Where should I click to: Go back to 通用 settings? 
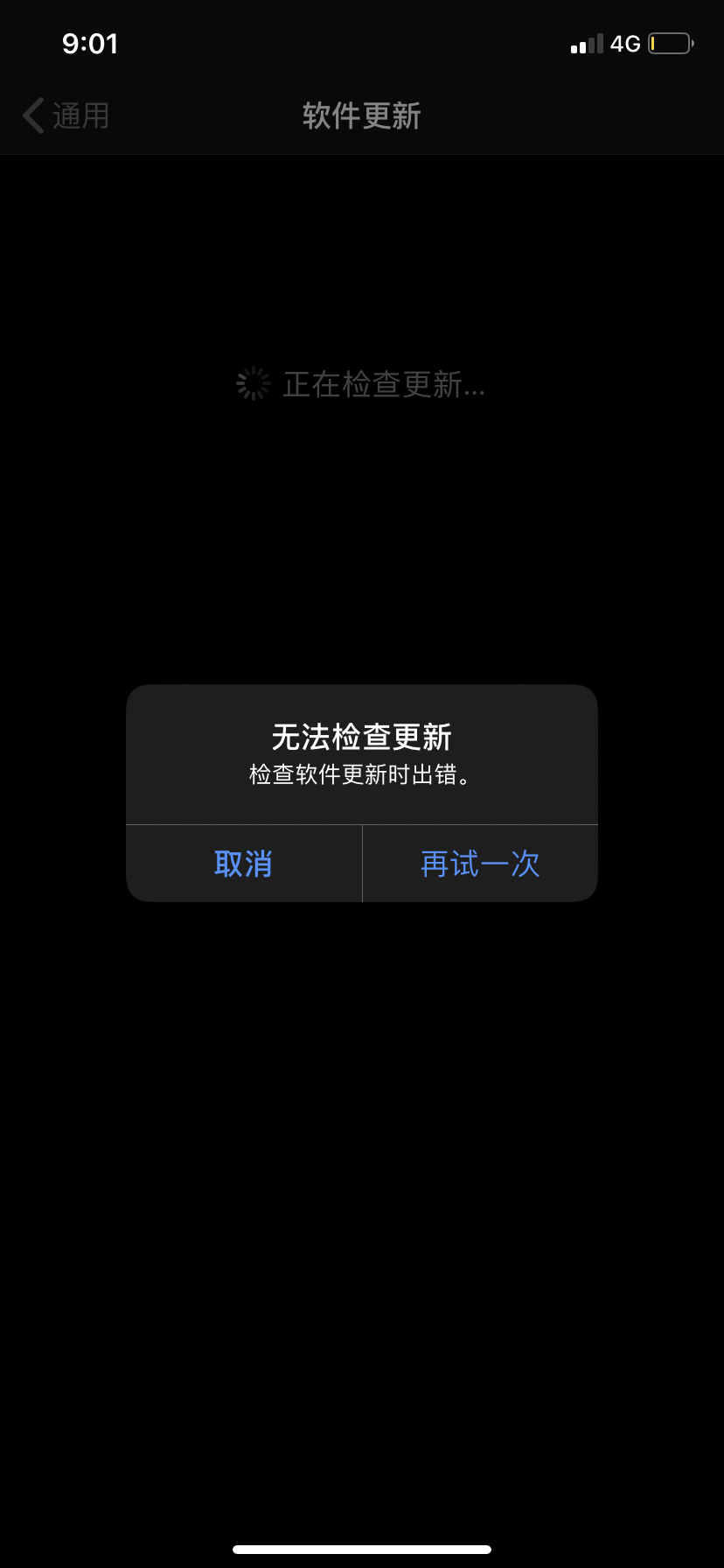click(66, 115)
